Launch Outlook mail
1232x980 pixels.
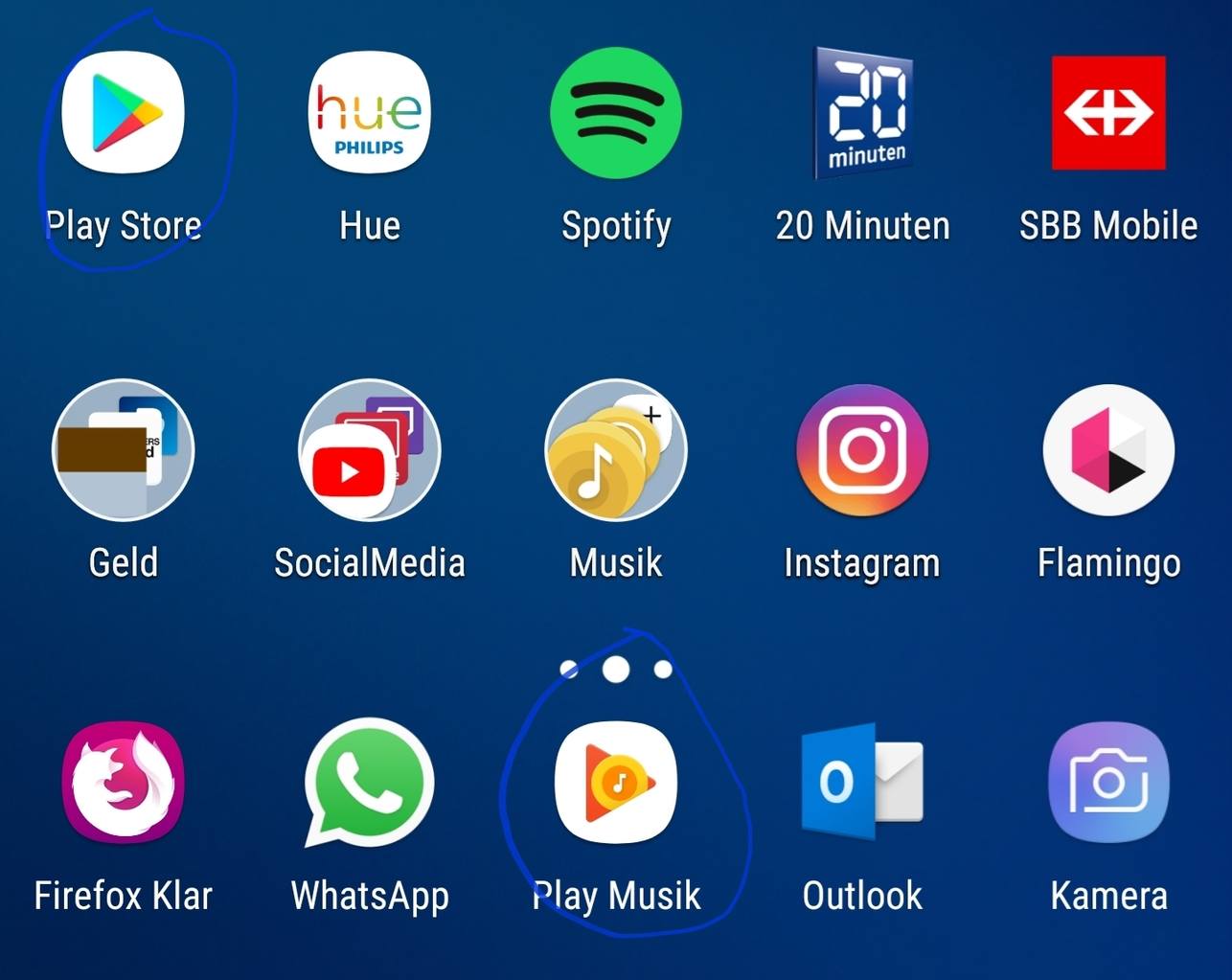click(x=862, y=783)
